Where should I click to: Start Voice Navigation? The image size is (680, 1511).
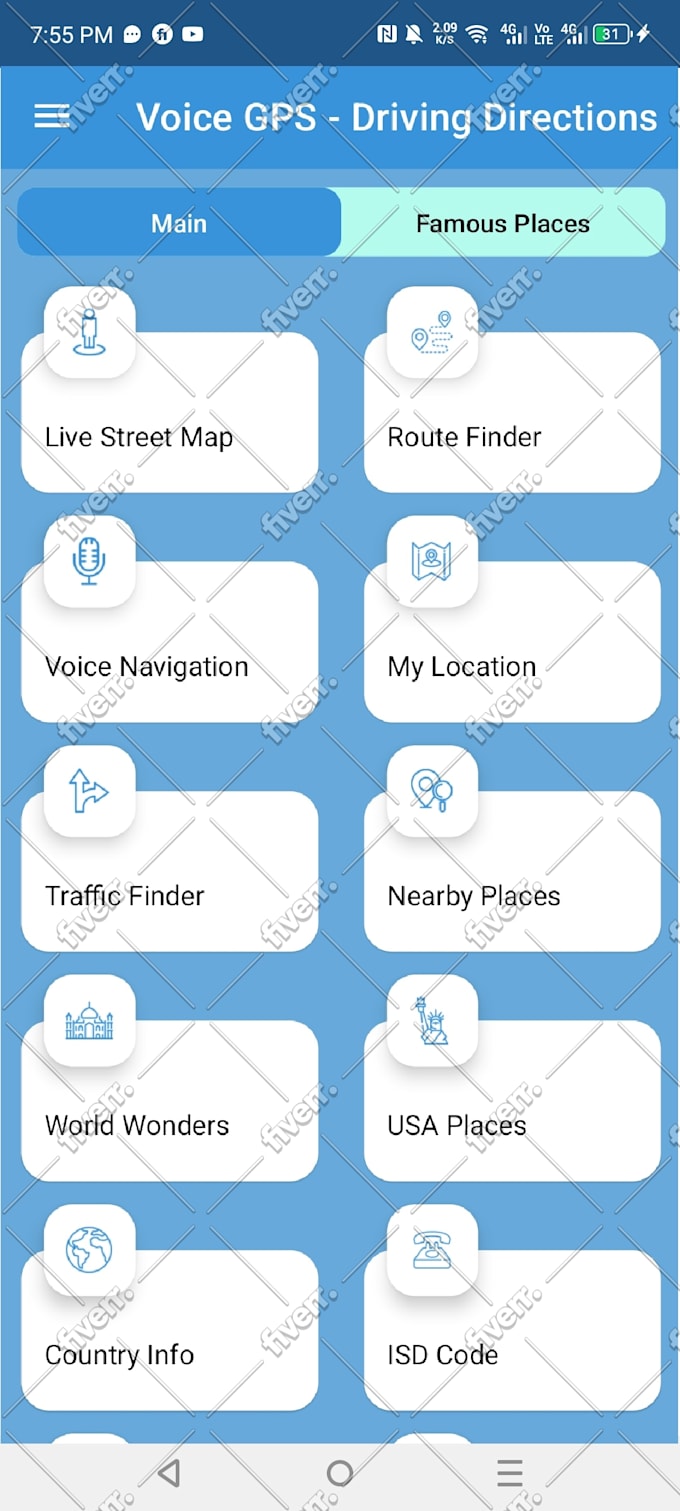pos(170,642)
